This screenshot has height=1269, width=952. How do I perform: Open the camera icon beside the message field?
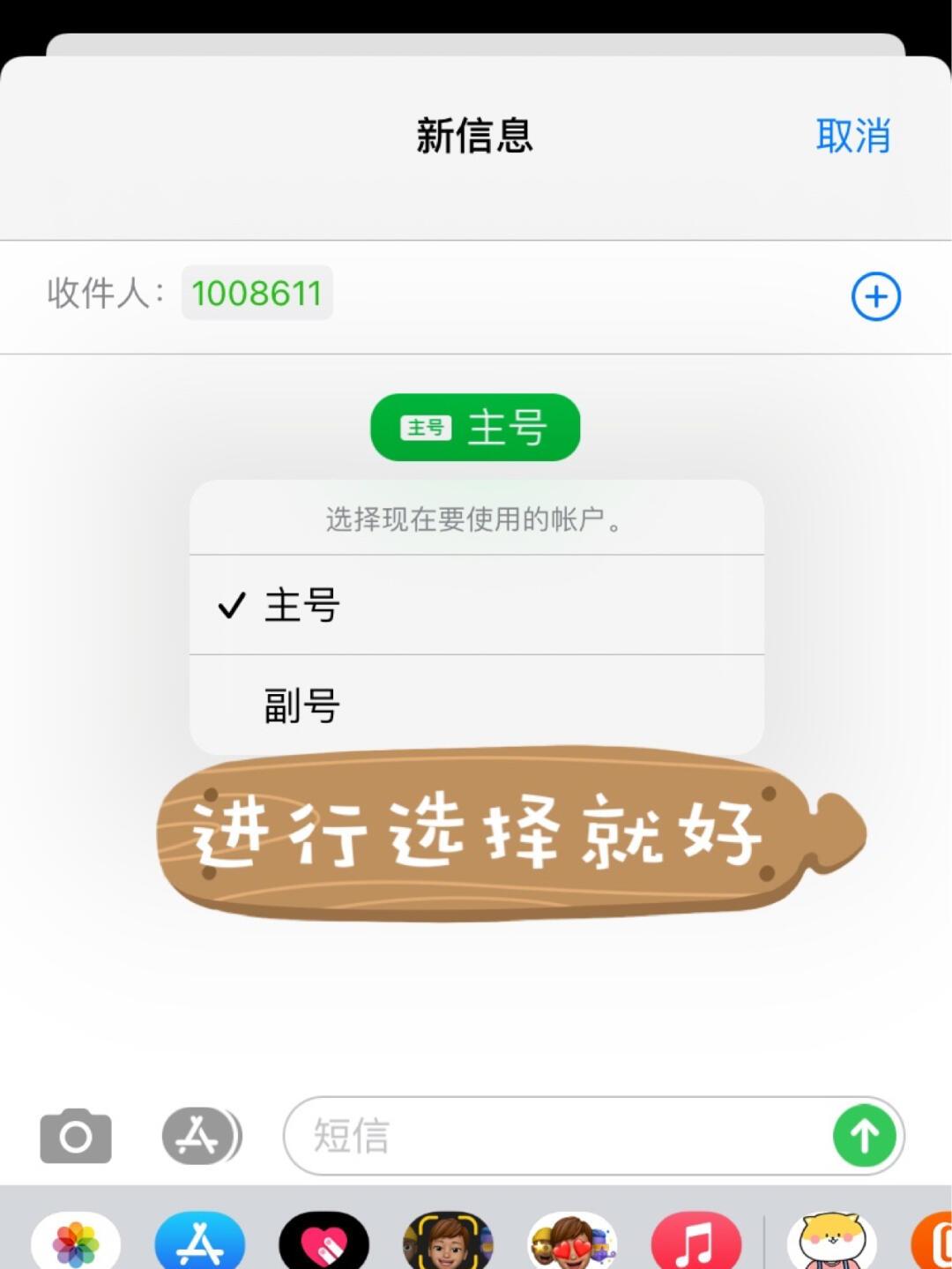pyautogui.click(x=75, y=1136)
